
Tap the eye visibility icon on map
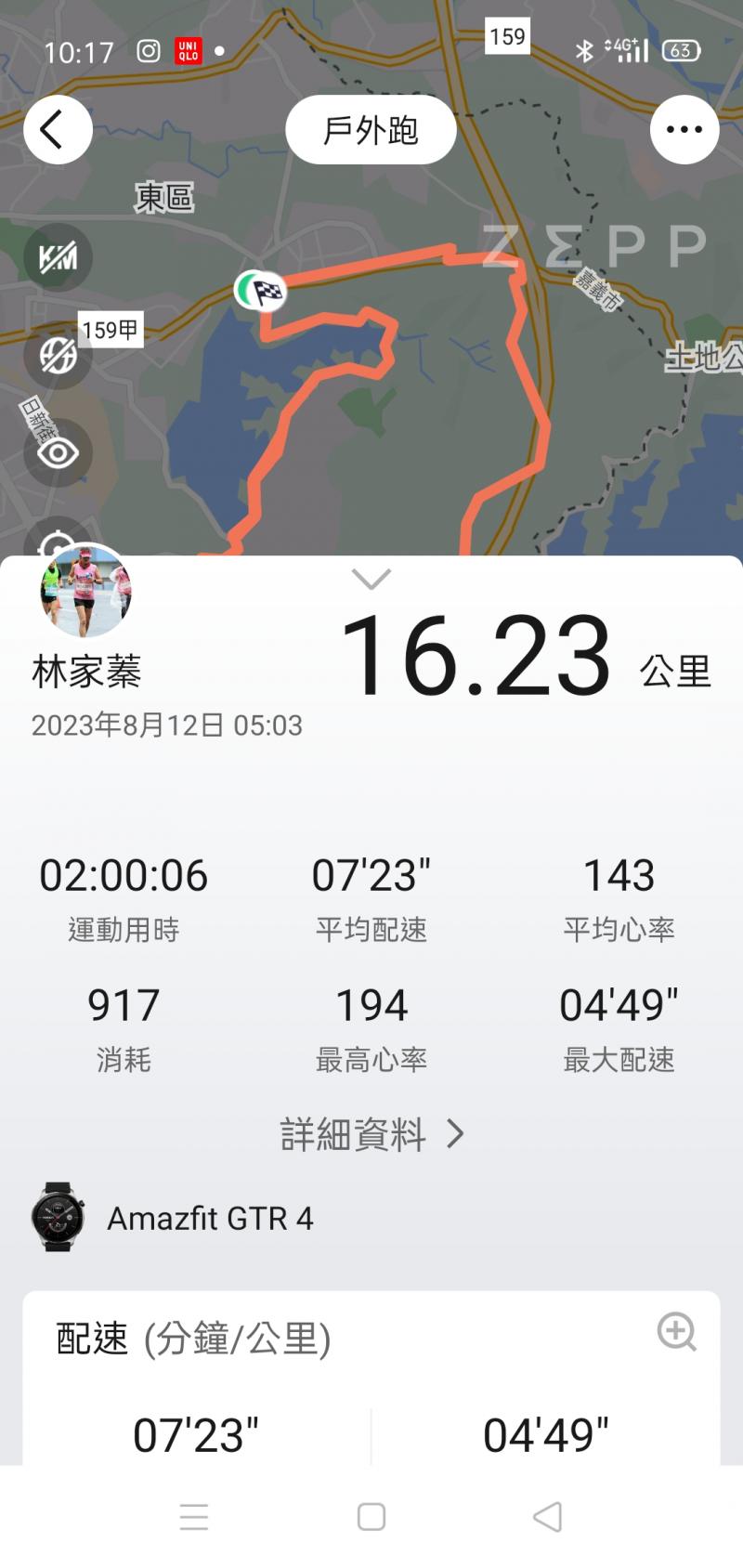(58, 453)
